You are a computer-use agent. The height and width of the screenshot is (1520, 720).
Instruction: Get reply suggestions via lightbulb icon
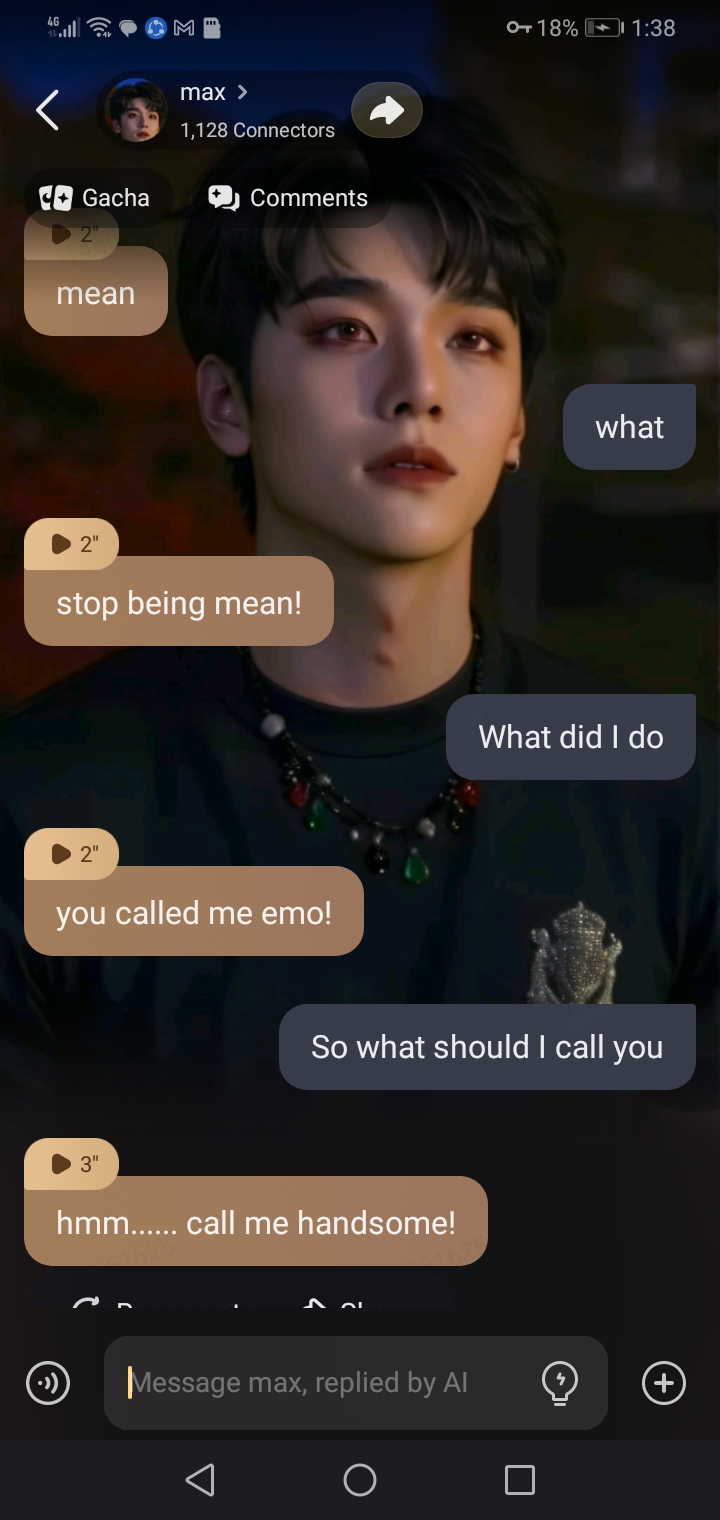(x=560, y=1383)
